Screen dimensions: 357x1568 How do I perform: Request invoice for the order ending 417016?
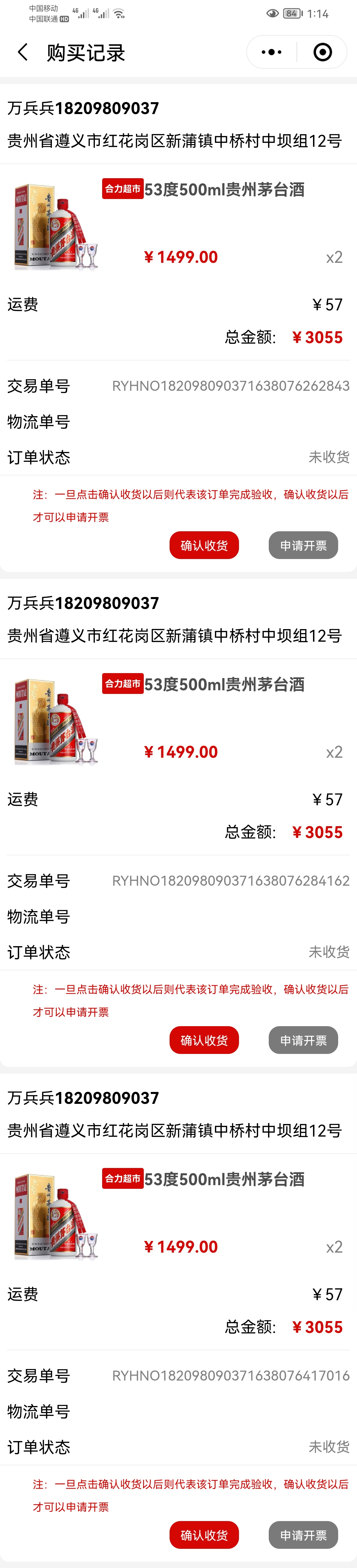tap(303, 1535)
